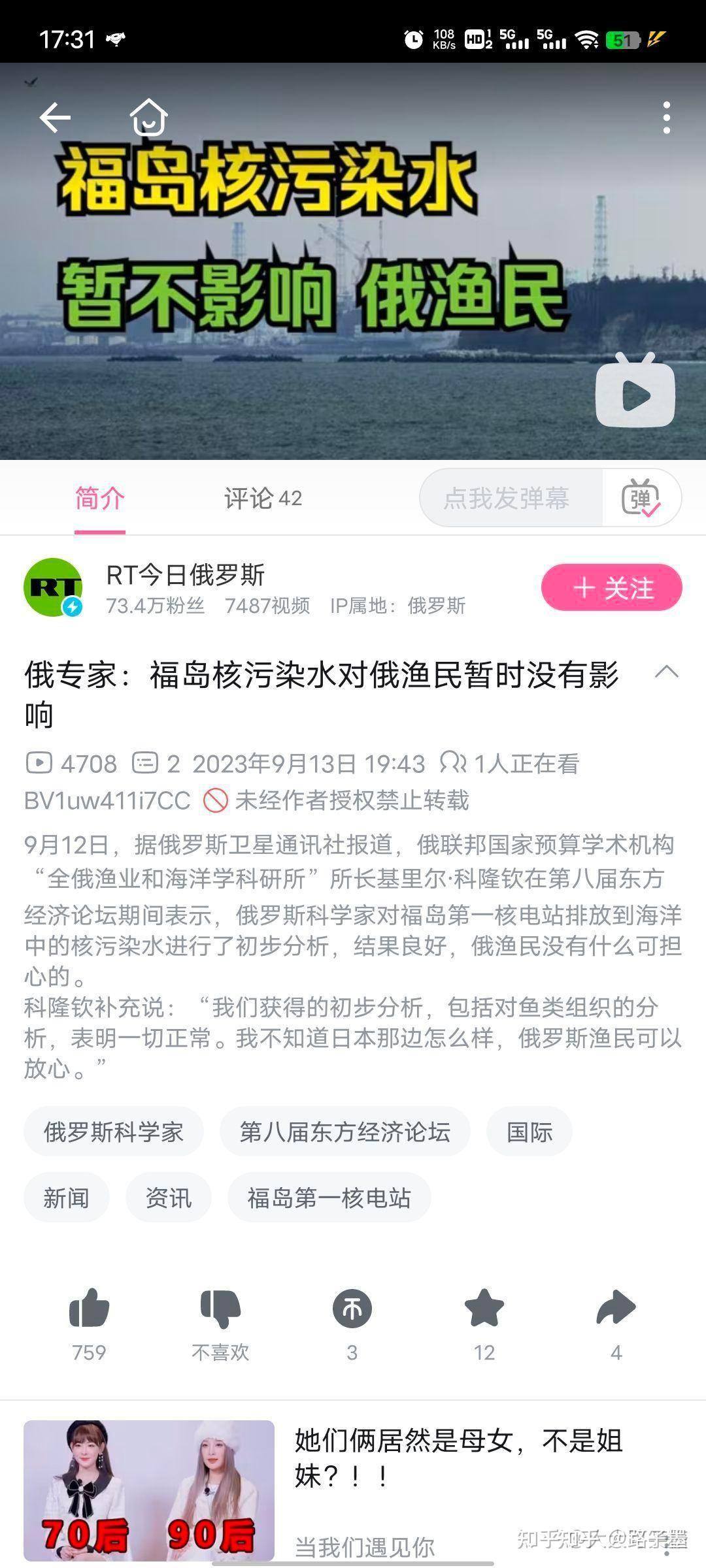
Task: Collapse the video description chevron
Action: (667, 672)
